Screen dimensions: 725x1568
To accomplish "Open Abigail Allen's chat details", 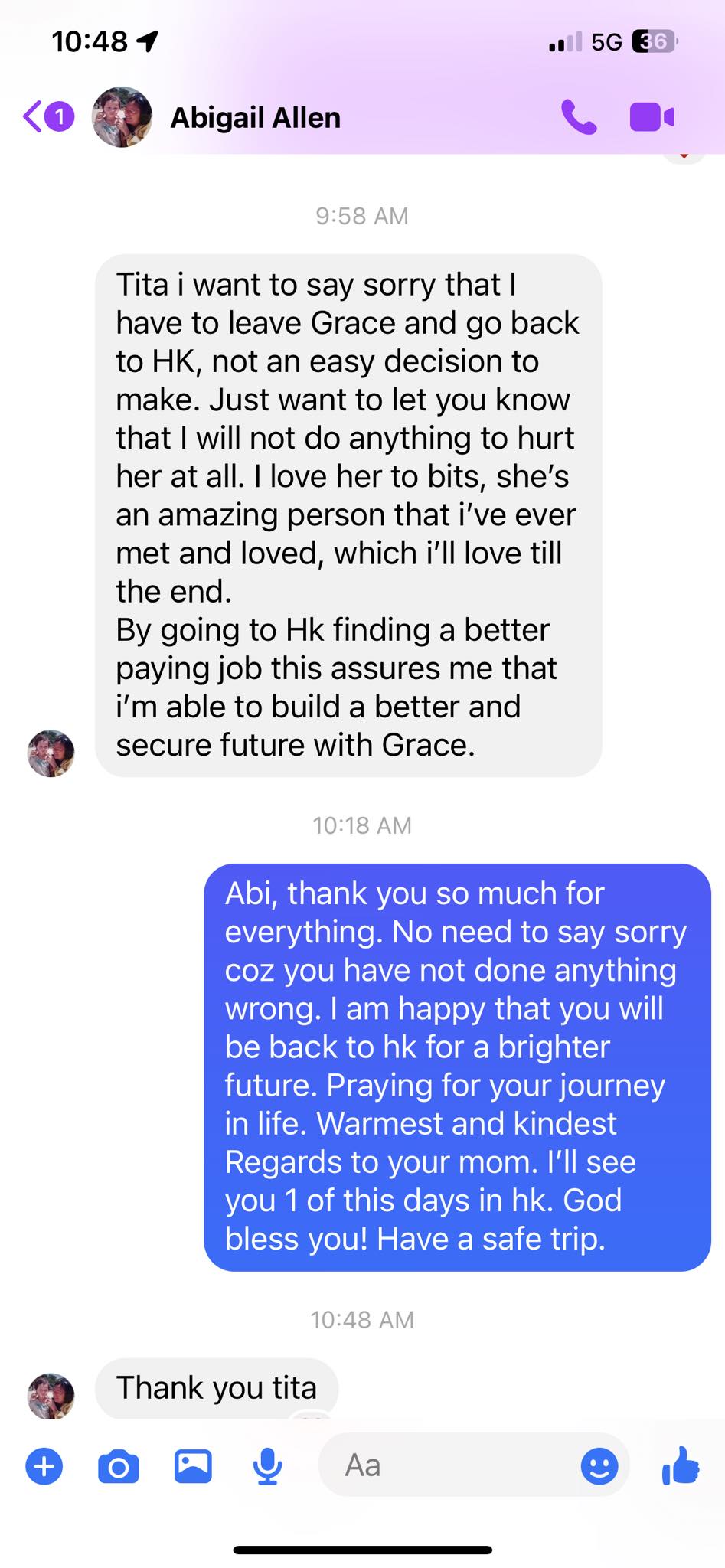I will click(x=255, y=118).
